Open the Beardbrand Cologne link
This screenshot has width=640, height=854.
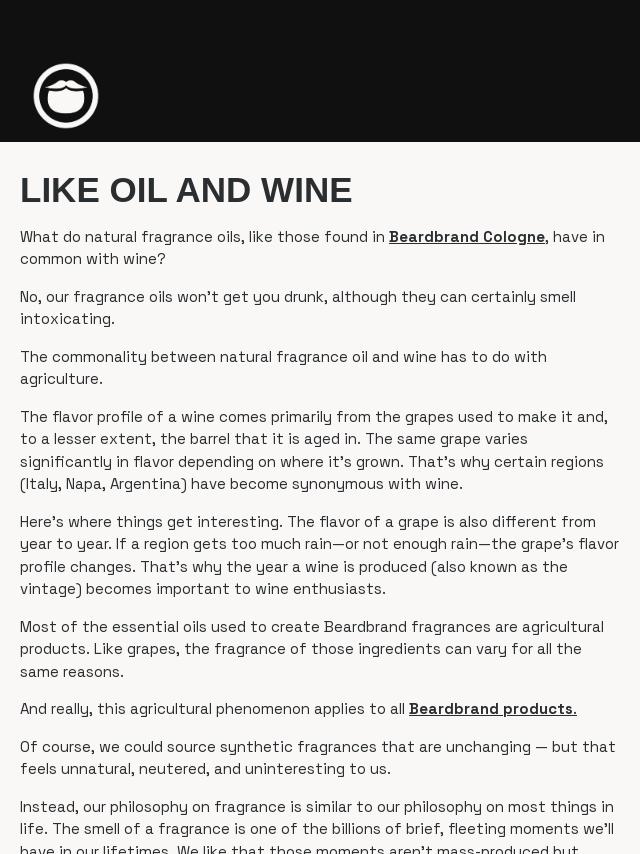click(x=466, y=237)
